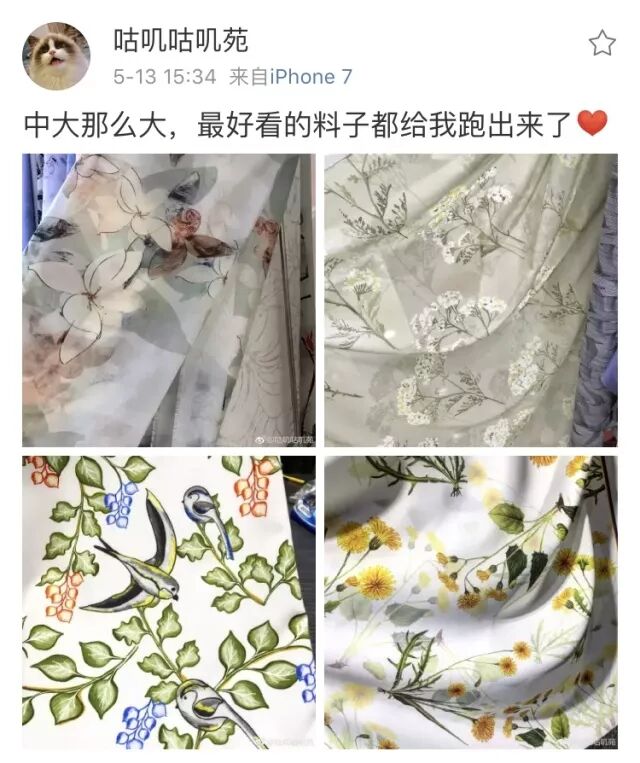Enlarge the birds and leaves fabric photo
The image size is (640, 763).
click(169, 602)
